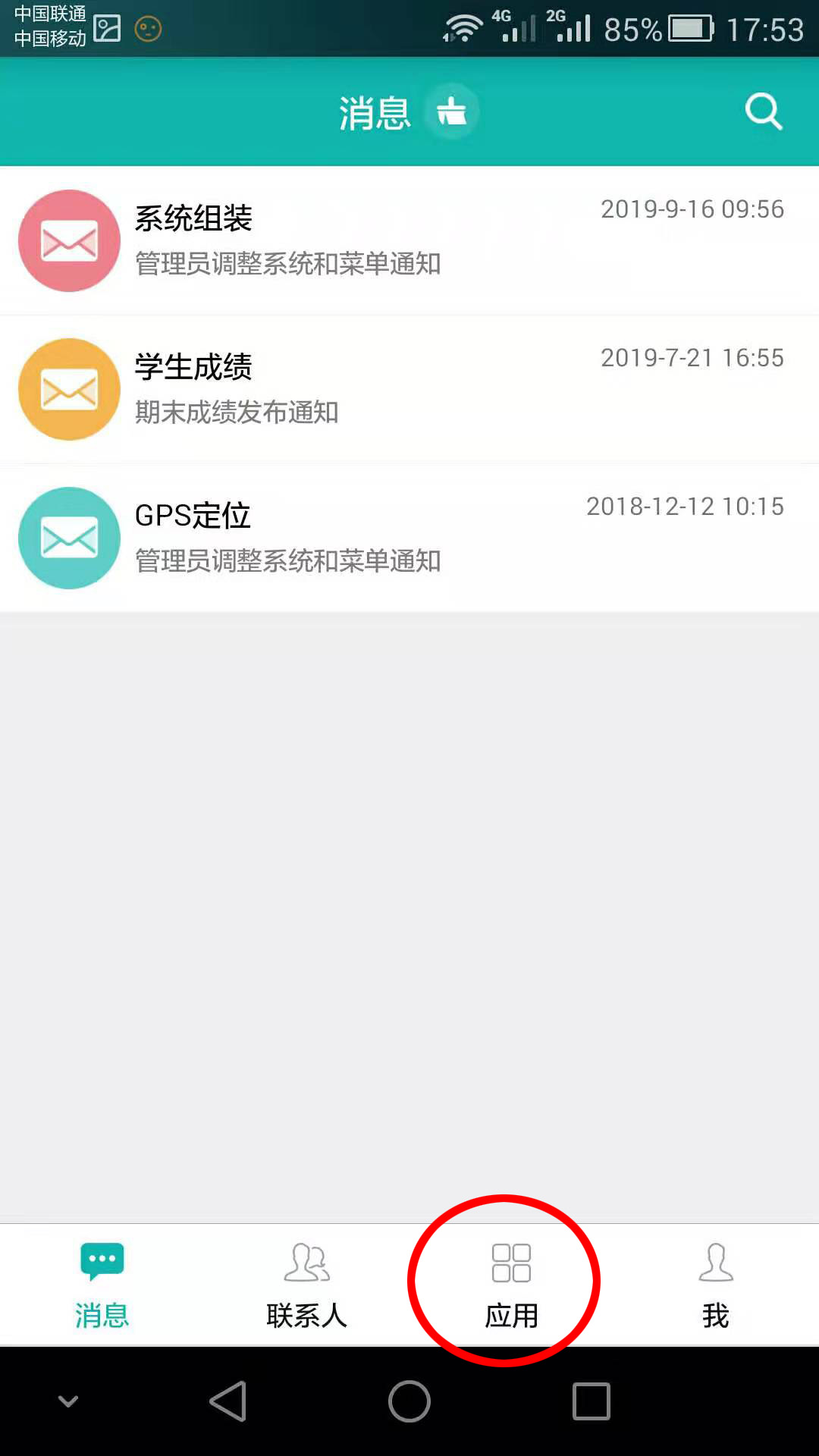The width and height of the screenshot is (819, 1456).
Task: Clear messages with the broom icon
Action: (452, 111)
